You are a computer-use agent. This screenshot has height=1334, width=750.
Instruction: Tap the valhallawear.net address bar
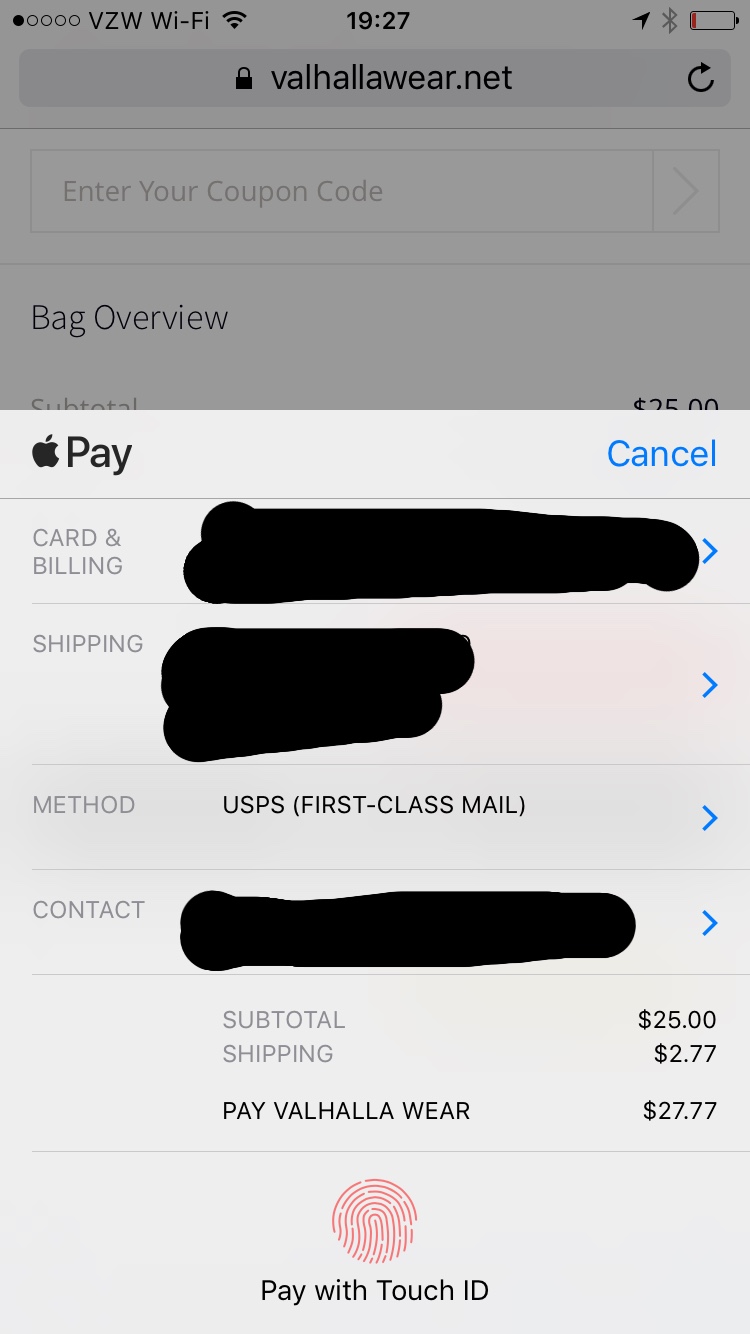[x=375, y=78]
